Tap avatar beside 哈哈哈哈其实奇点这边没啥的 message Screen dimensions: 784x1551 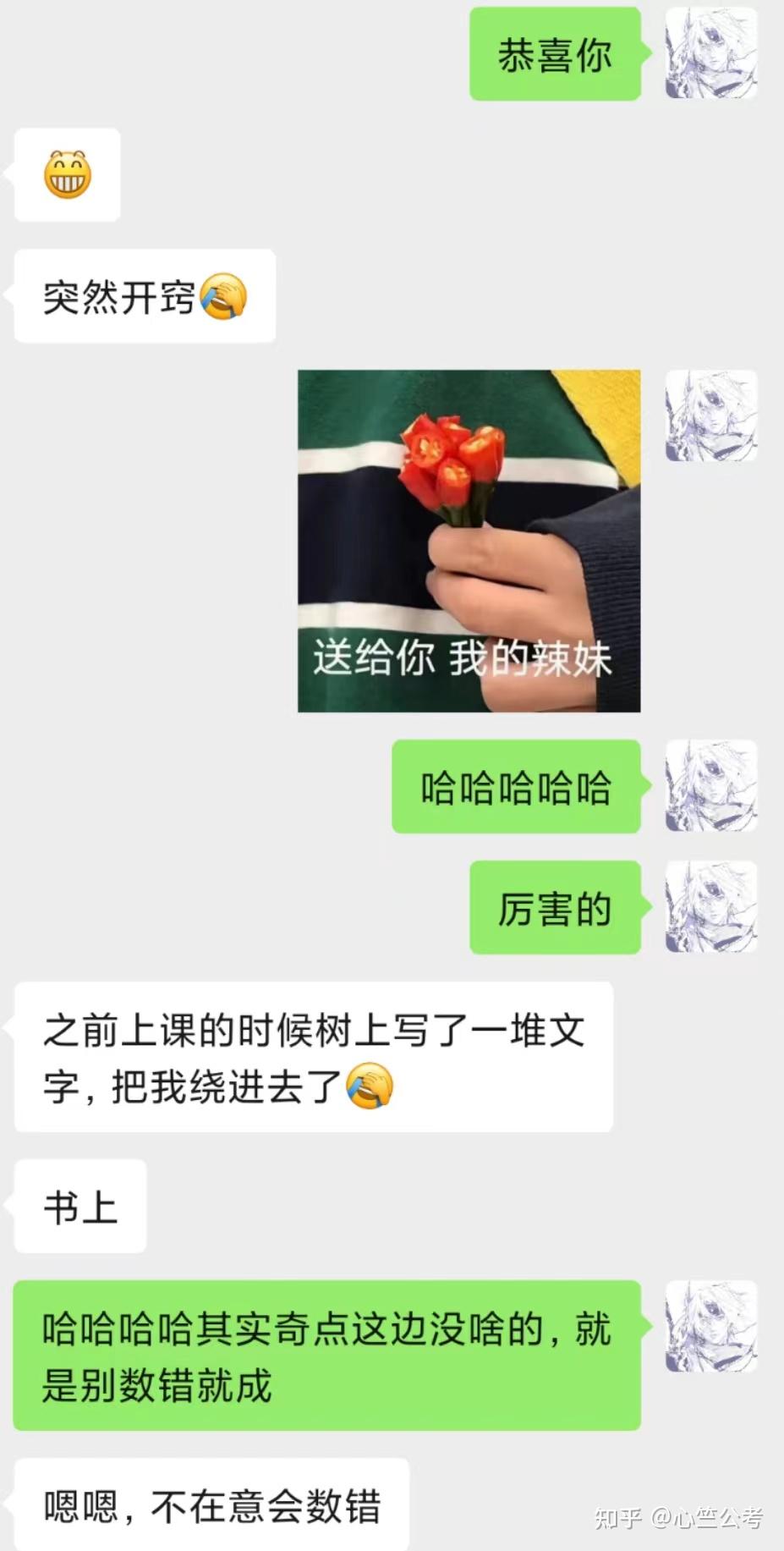(711, 1327)
